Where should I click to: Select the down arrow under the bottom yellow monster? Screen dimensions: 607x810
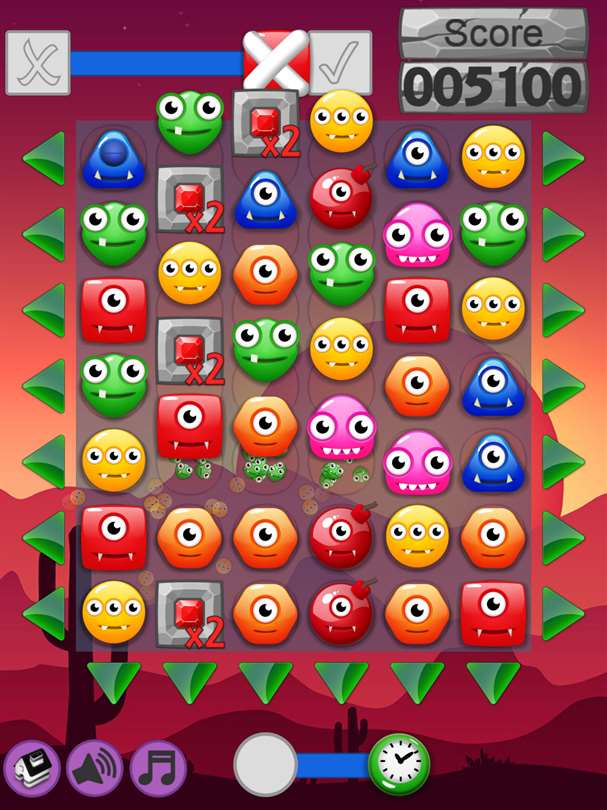(x=113, y=680)
